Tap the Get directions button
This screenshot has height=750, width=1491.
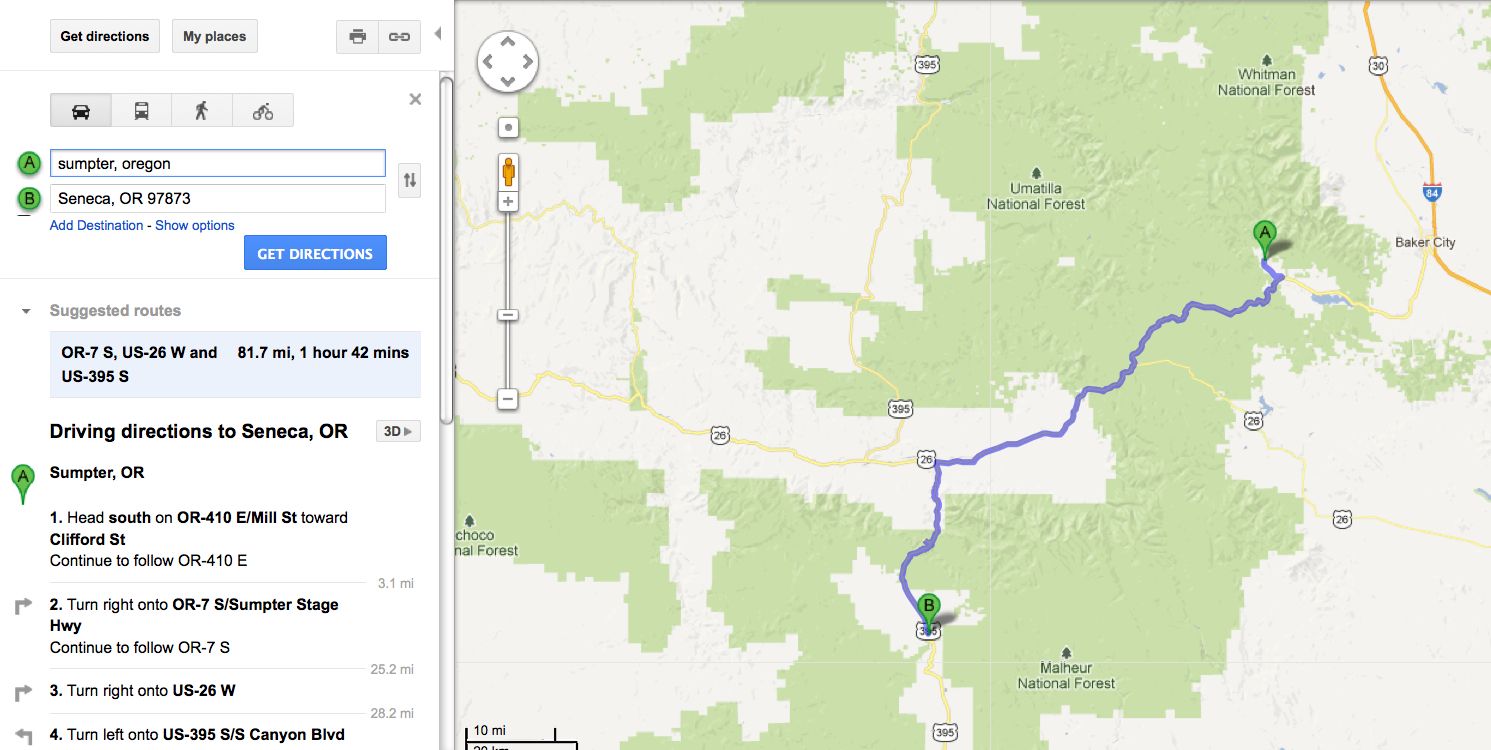104,36
